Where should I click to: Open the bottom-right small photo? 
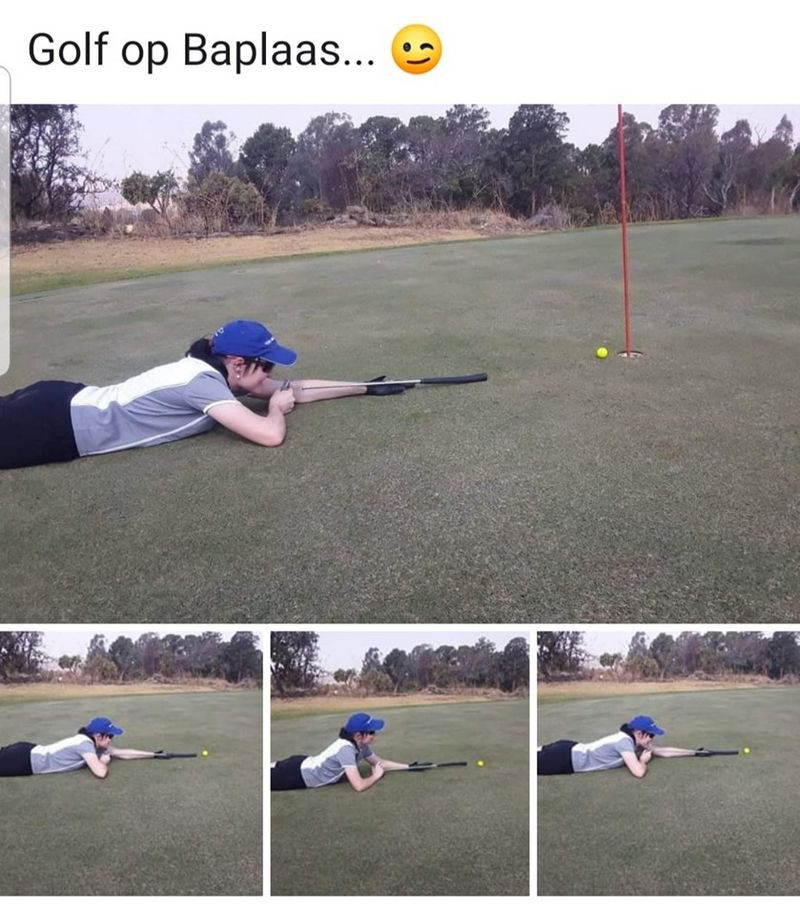point(668,762)
